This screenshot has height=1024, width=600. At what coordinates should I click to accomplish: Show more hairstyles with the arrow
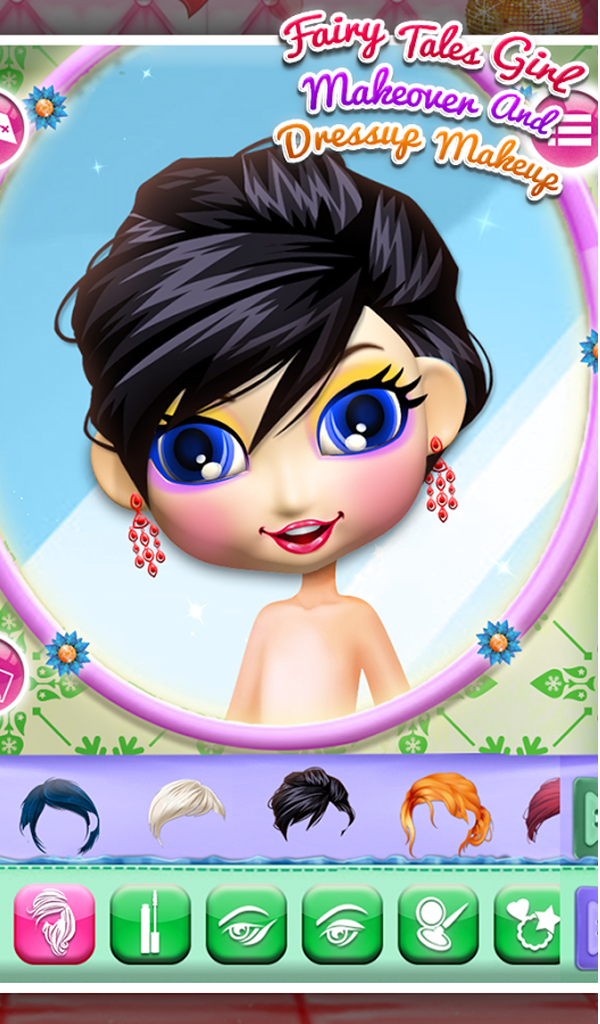pyautogui.click(x=586, y=817)
